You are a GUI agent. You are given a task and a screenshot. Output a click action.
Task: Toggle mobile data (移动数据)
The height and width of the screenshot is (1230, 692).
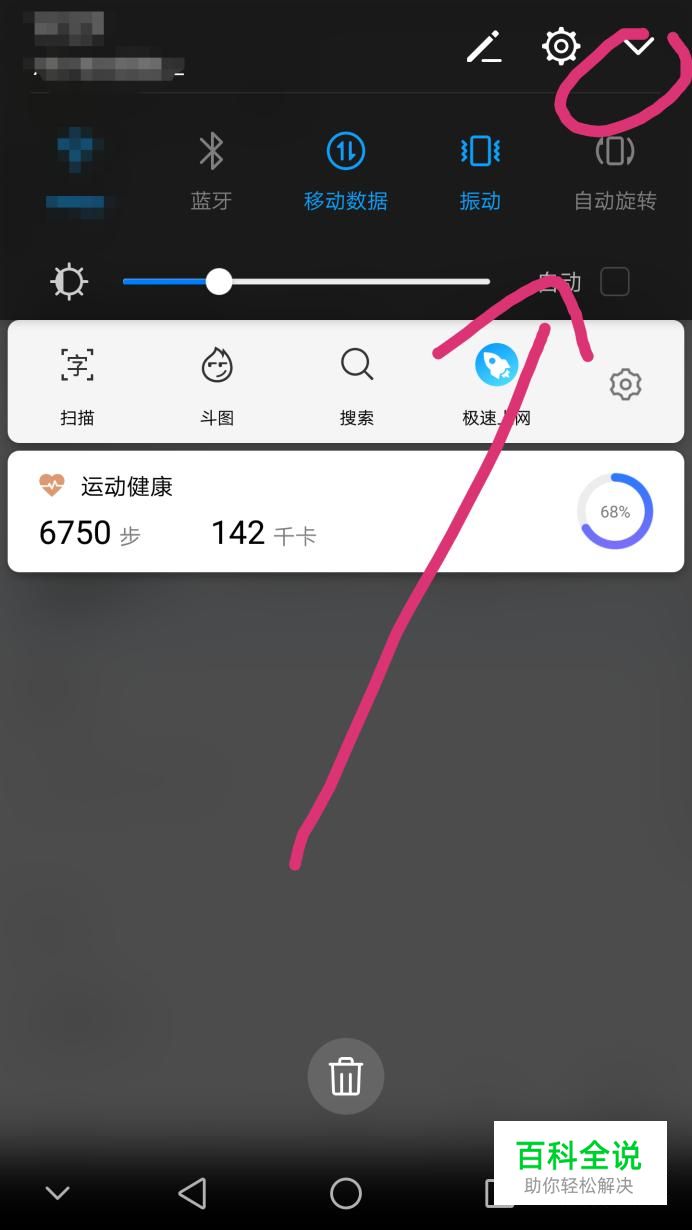345,170
